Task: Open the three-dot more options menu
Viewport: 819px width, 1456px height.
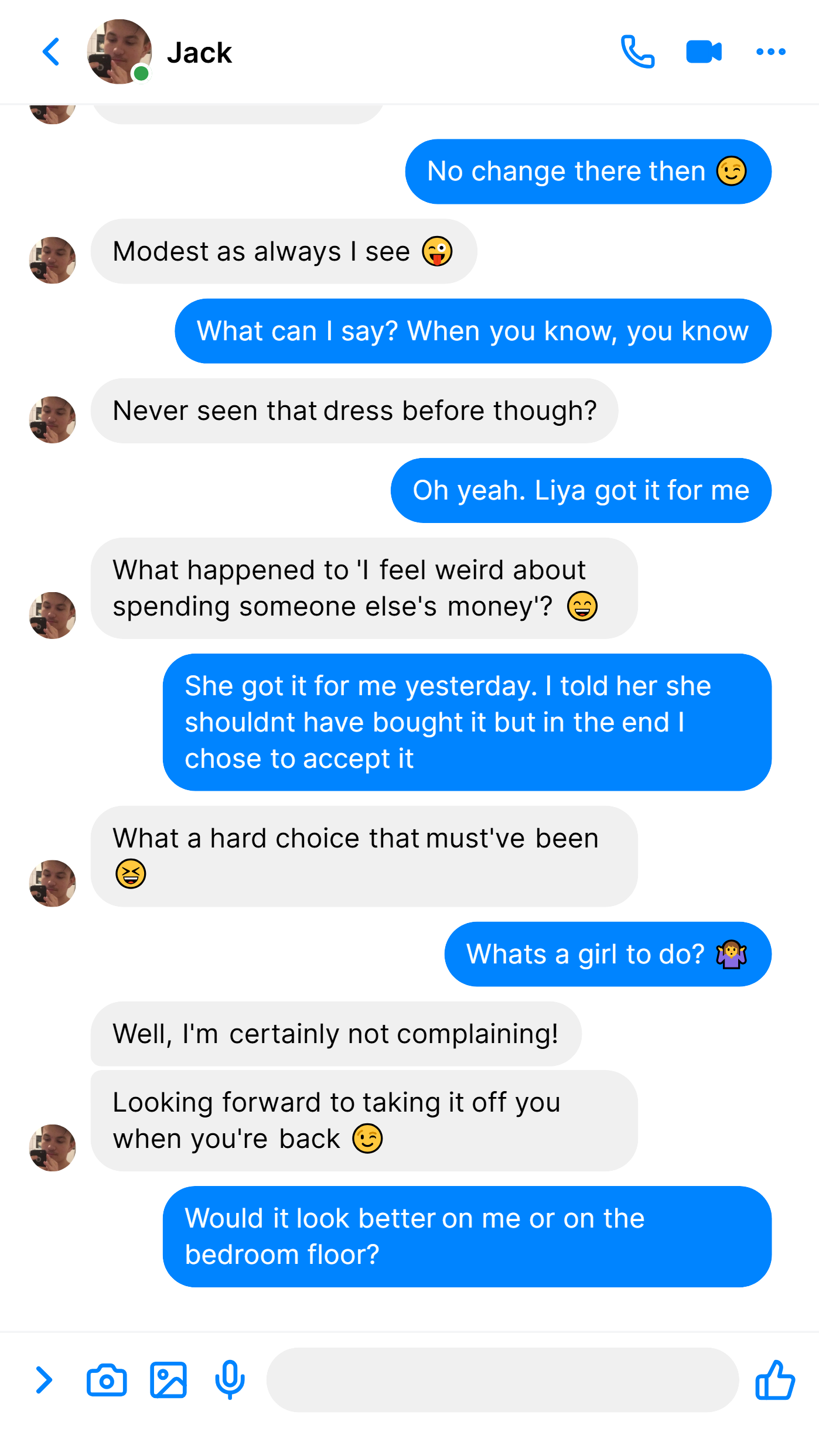Action: coord(771,52)
